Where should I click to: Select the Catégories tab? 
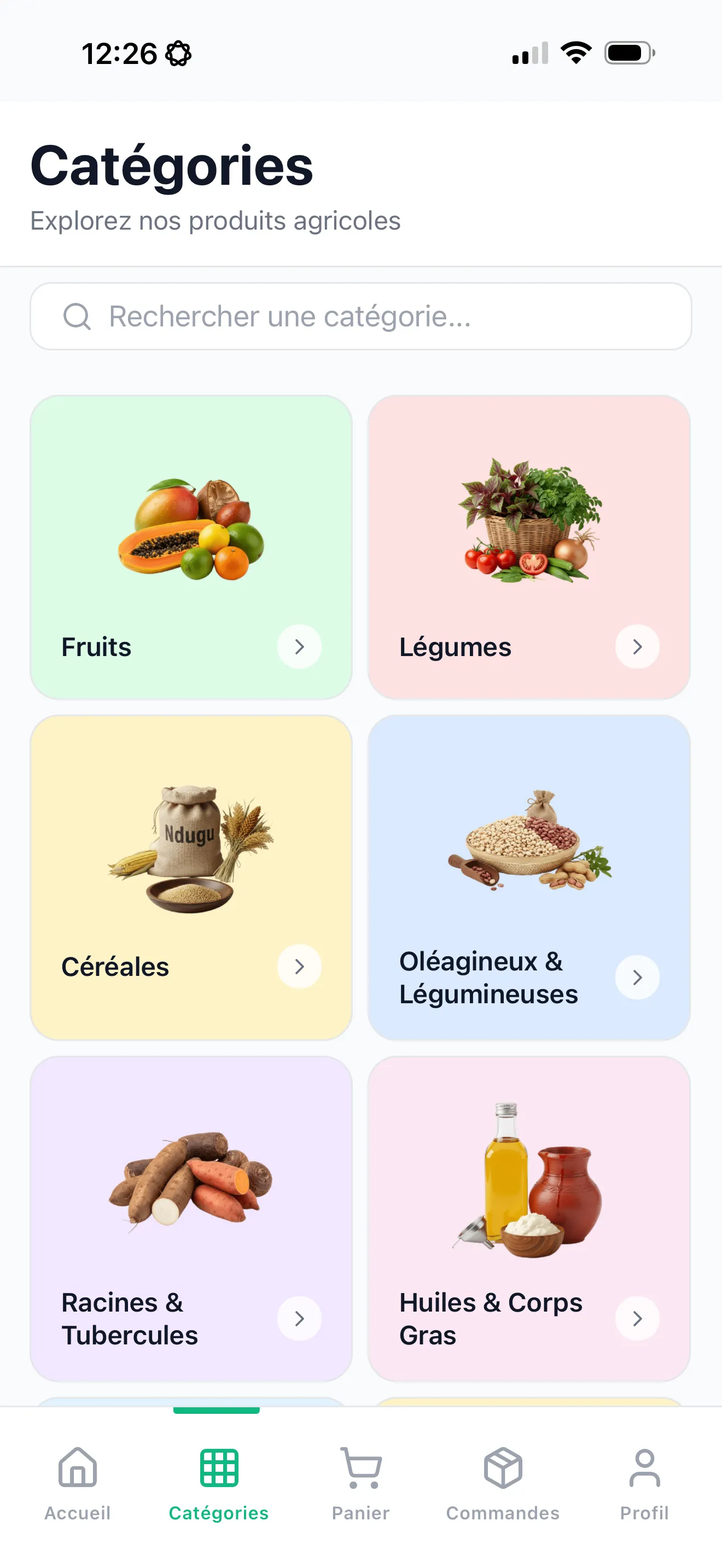219,1483
